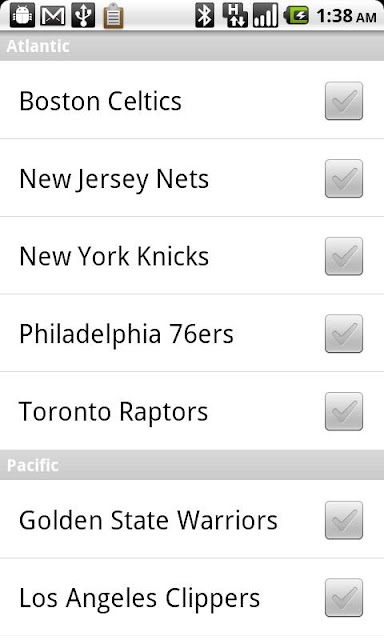The height and width of the screenshot is (640, 384).
Task: Check the Boston Celtics checkbox
Action: [344, 101]
